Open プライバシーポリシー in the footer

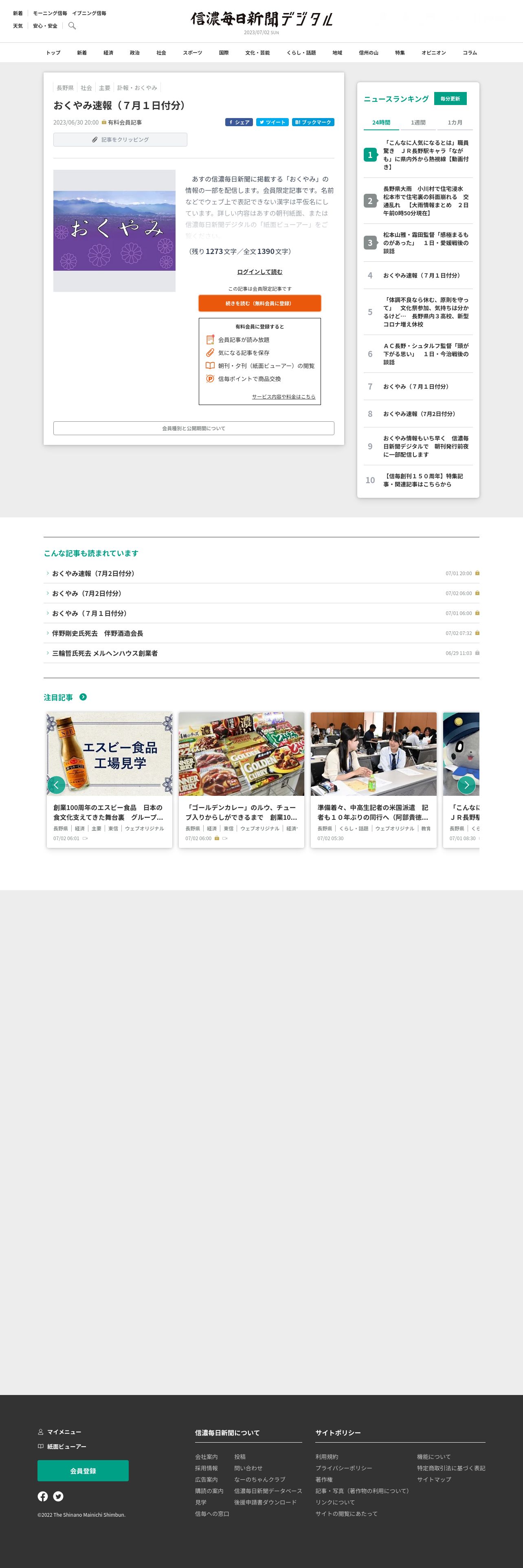pyautogui.click(x=343, y=1468)
